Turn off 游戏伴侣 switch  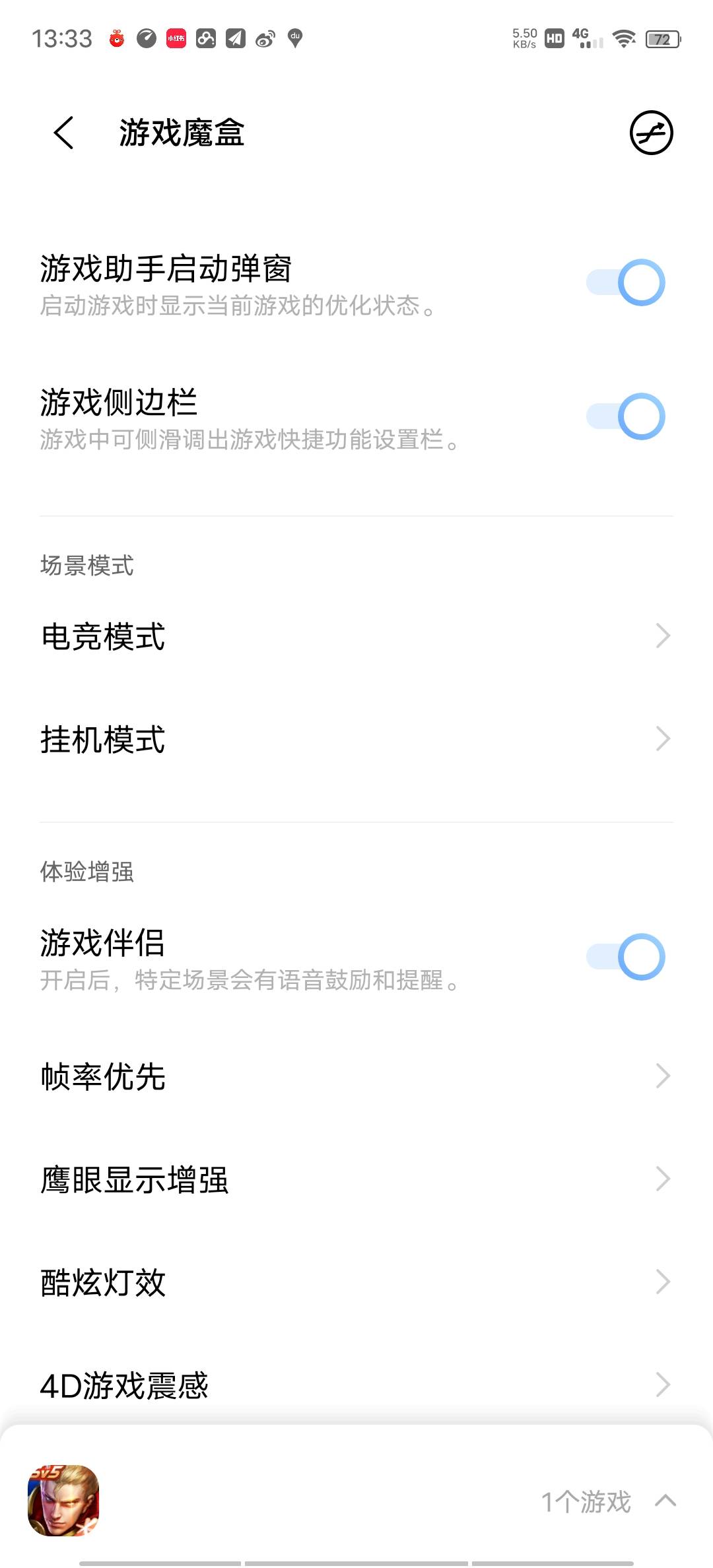625,957
